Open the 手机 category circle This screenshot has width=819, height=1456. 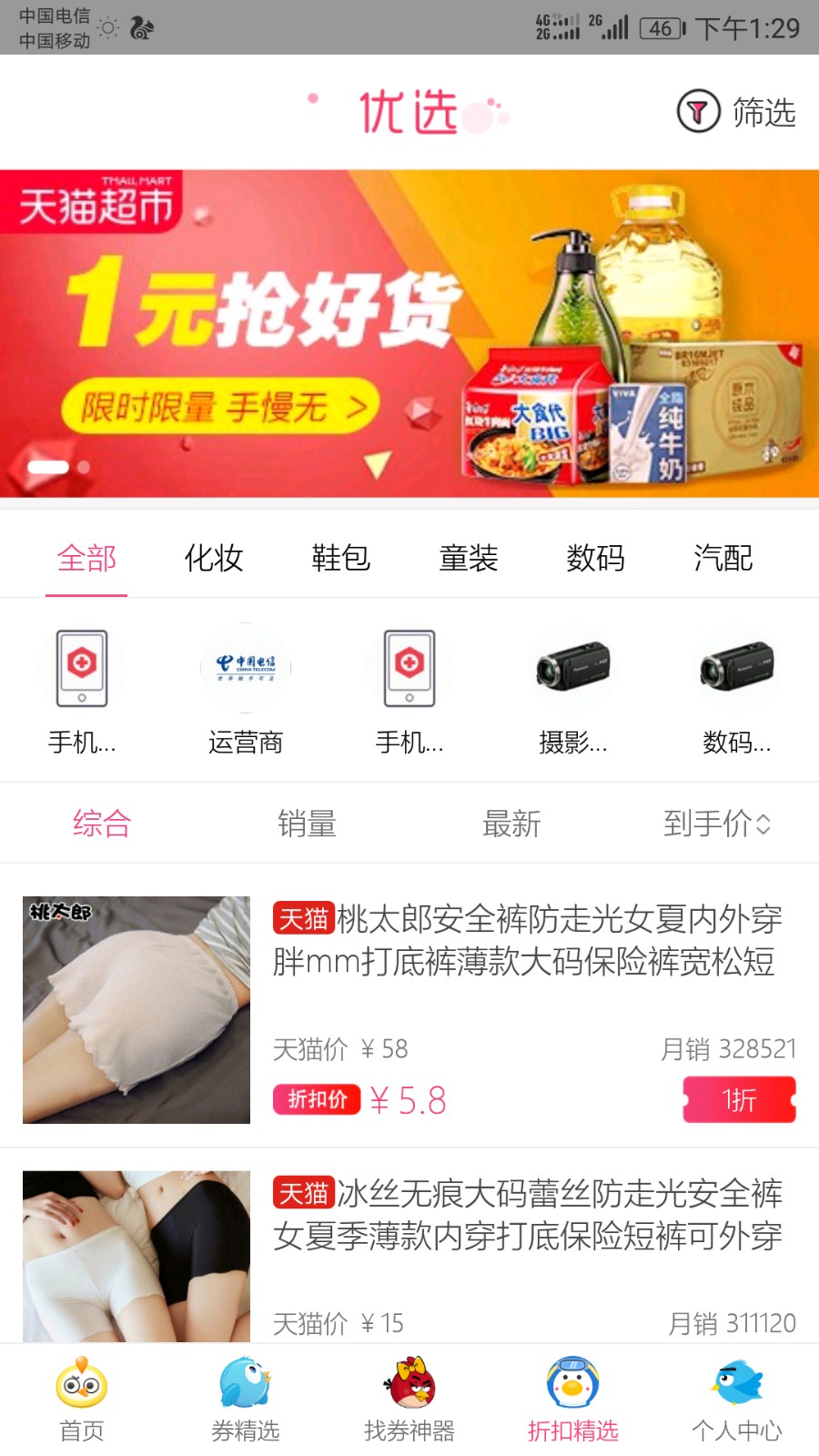82,667
